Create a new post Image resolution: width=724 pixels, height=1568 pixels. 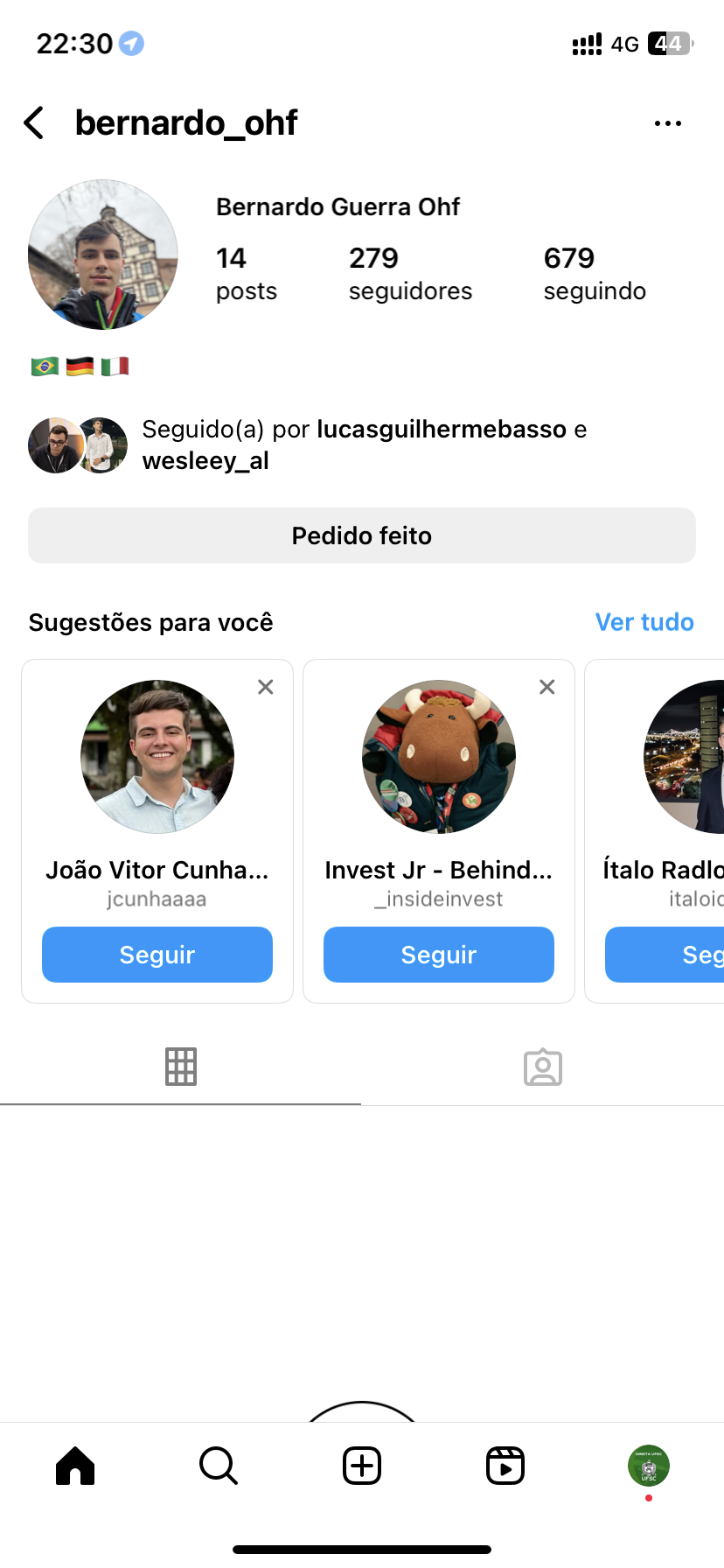pyautogui.click(x=362, y=1466)
